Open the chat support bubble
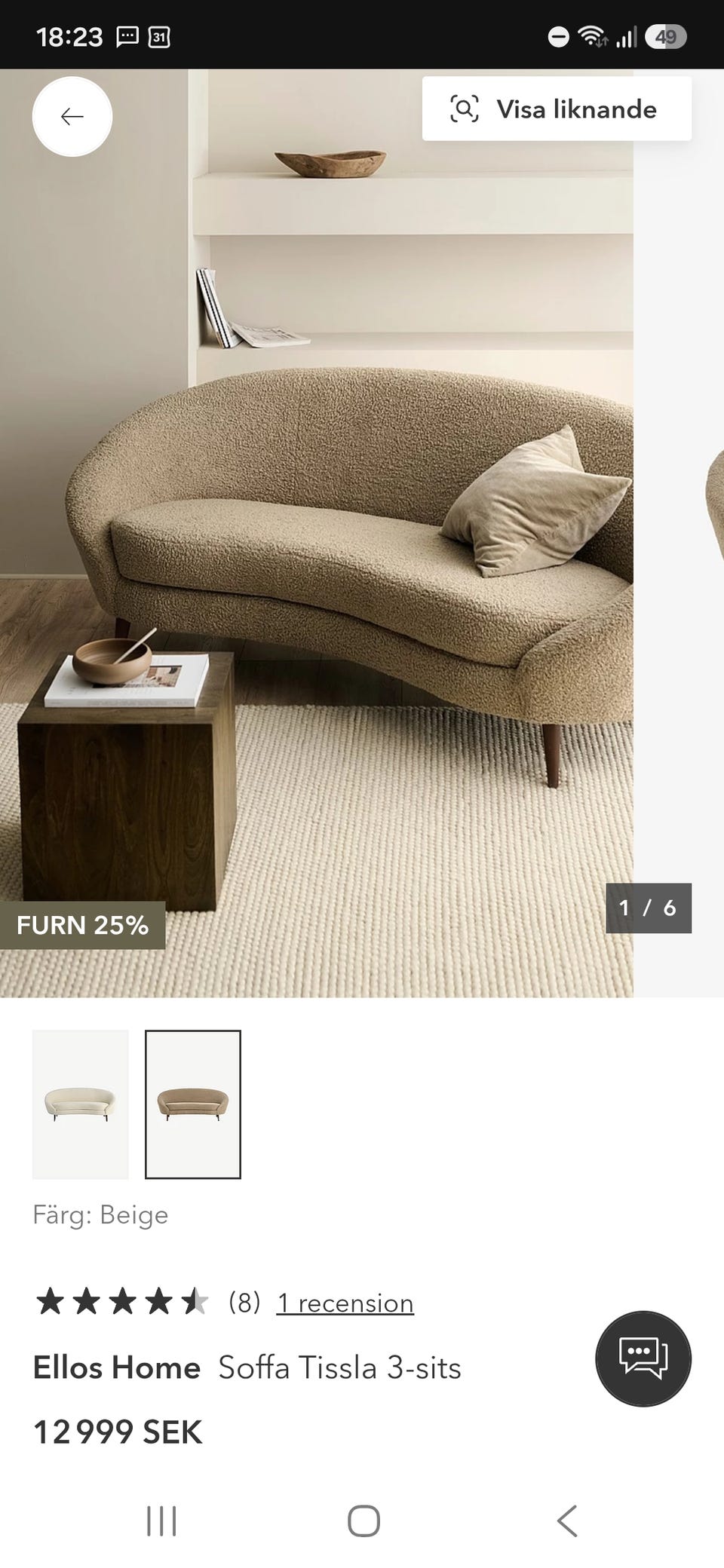The width and height of the screenshot is (724, 1568). [x=643, y=1358]
